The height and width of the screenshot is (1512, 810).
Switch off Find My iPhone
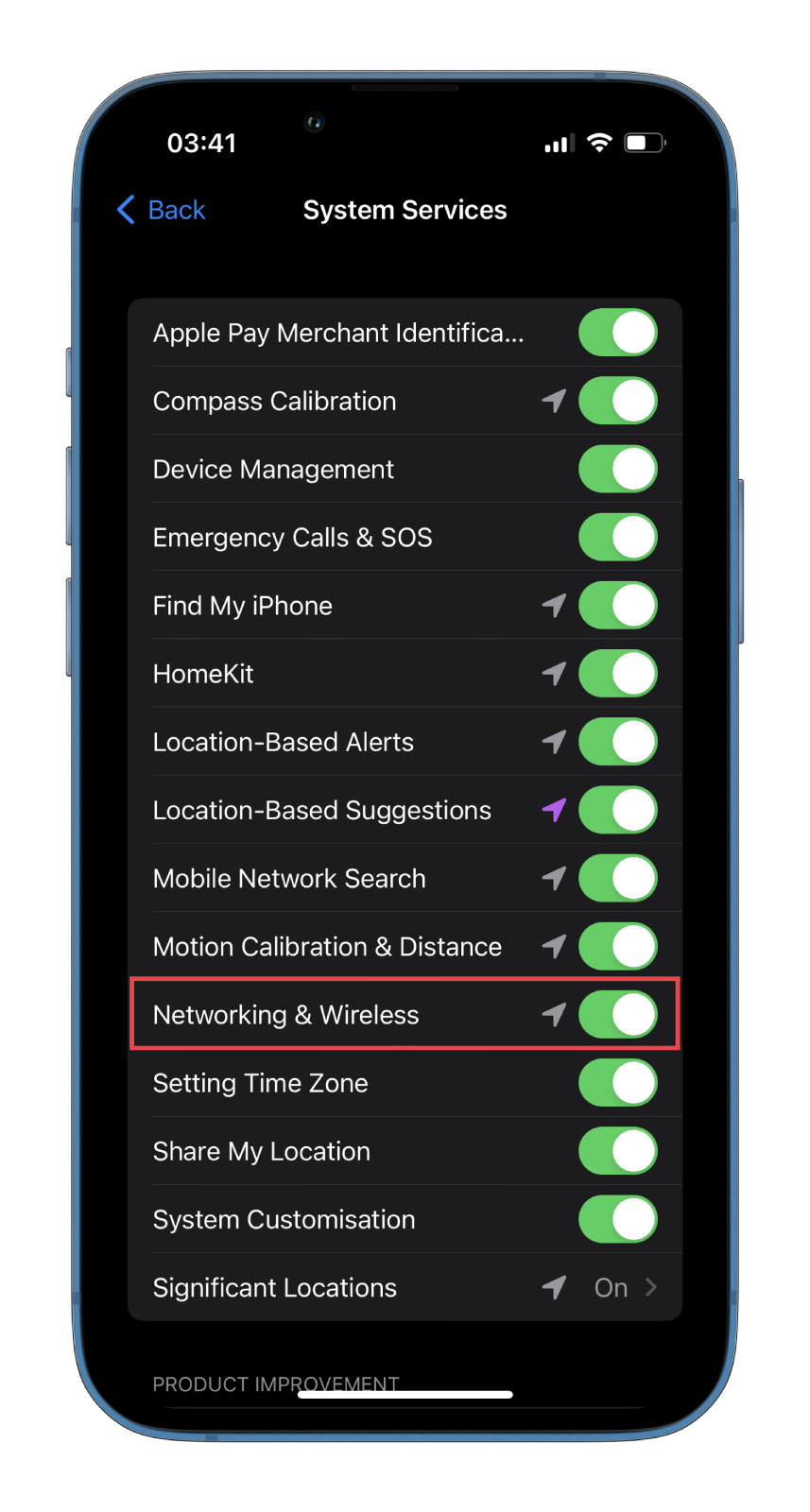point(618,605)
